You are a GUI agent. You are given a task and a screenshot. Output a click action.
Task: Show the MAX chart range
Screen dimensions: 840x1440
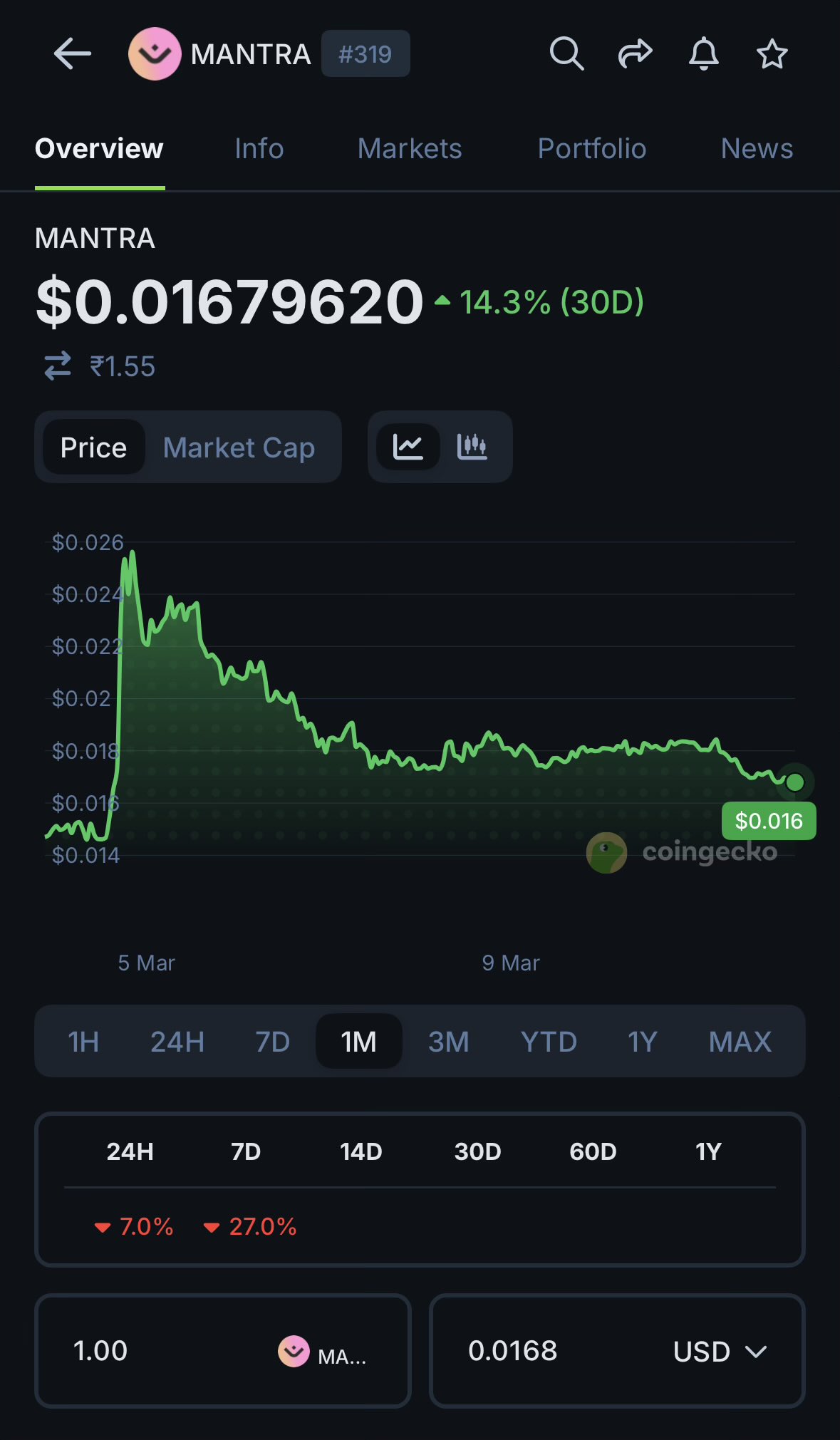tap(740, 1042)
